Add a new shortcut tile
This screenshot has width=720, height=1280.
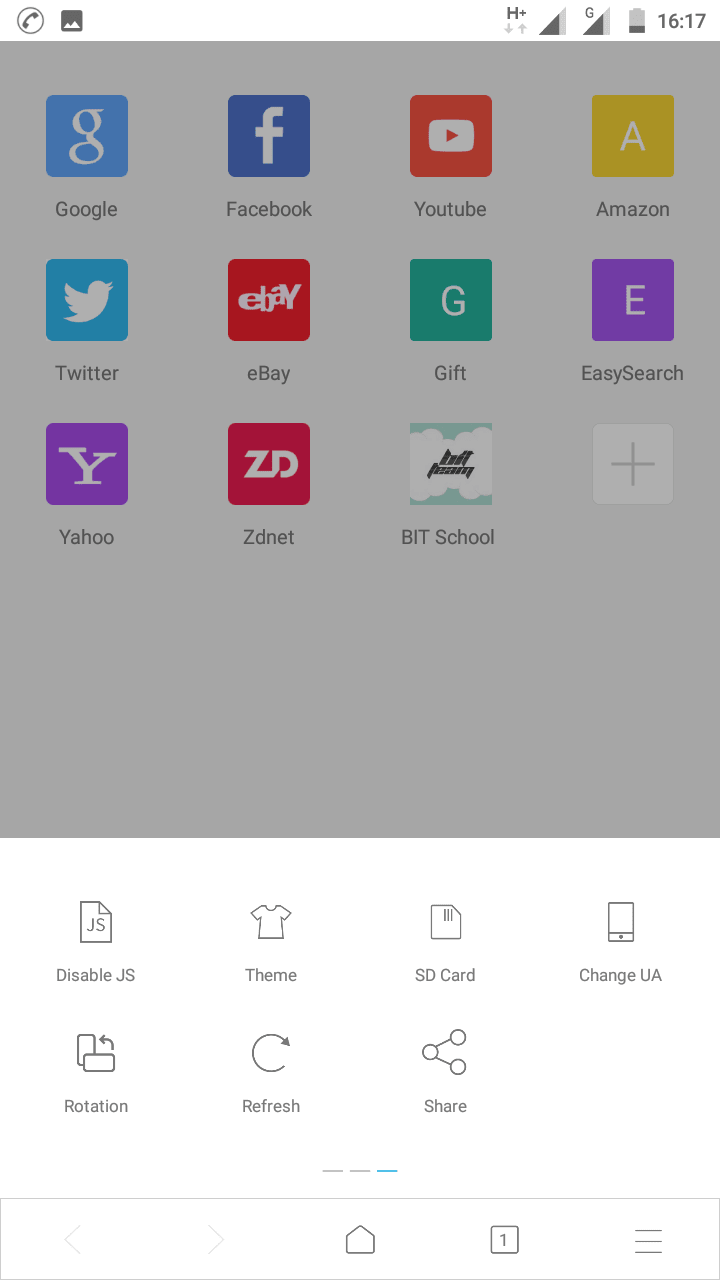click(633, 465)
